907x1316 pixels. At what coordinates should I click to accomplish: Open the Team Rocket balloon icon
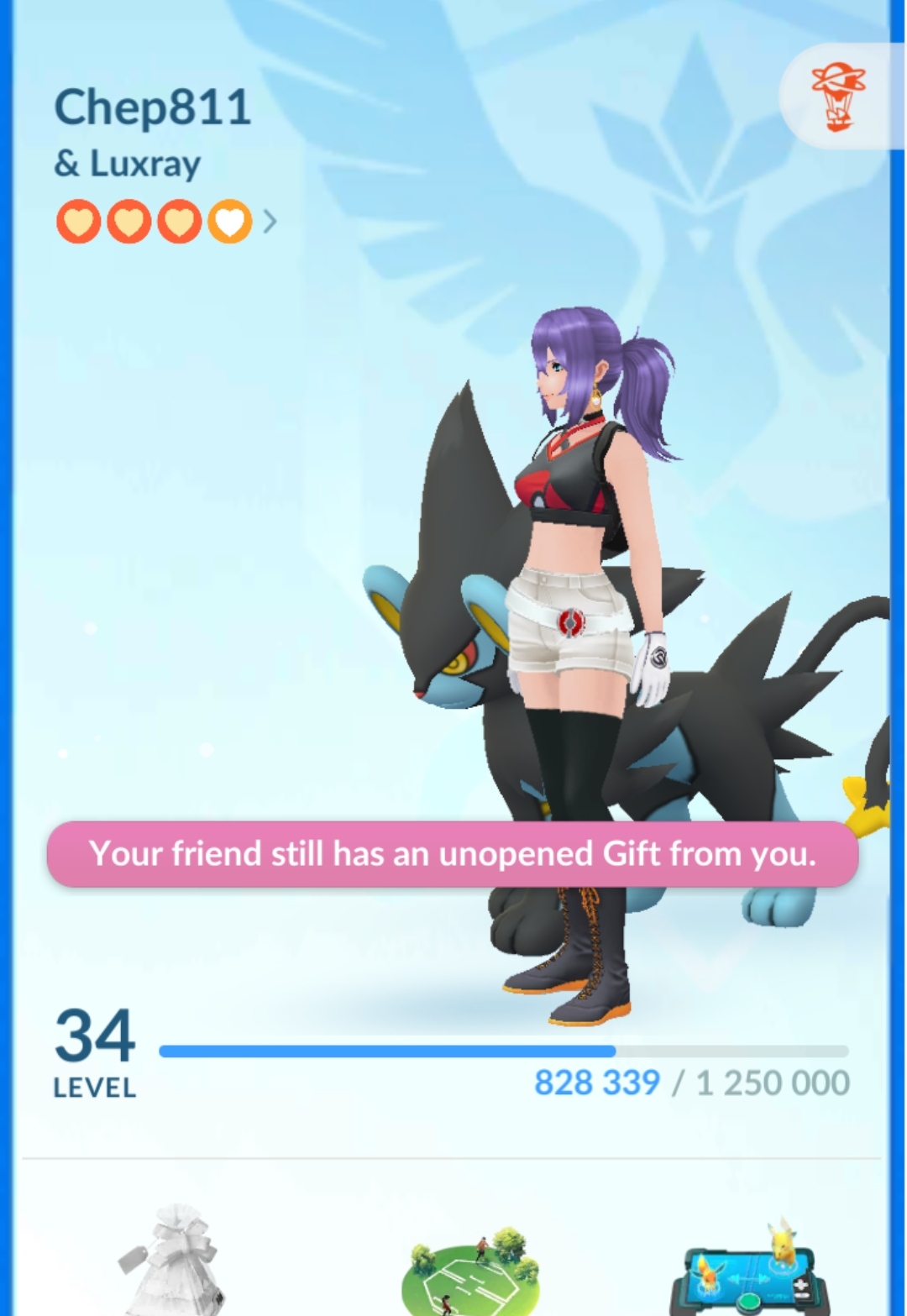[838, 97]
